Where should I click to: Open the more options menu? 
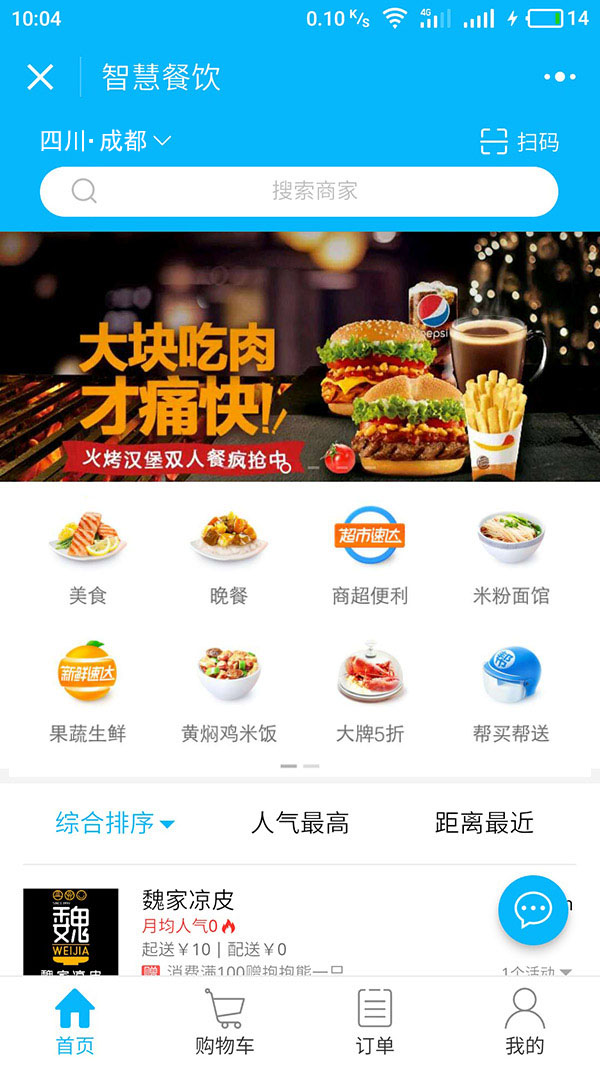(x=559, y=77)
